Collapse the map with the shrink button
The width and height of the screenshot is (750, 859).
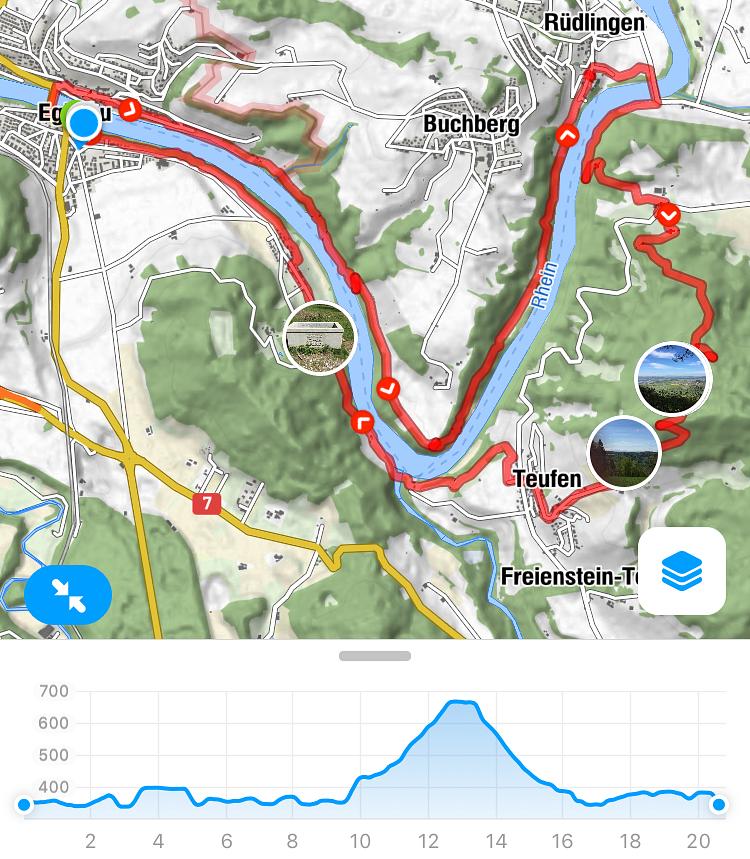click(x=68, y=595)
